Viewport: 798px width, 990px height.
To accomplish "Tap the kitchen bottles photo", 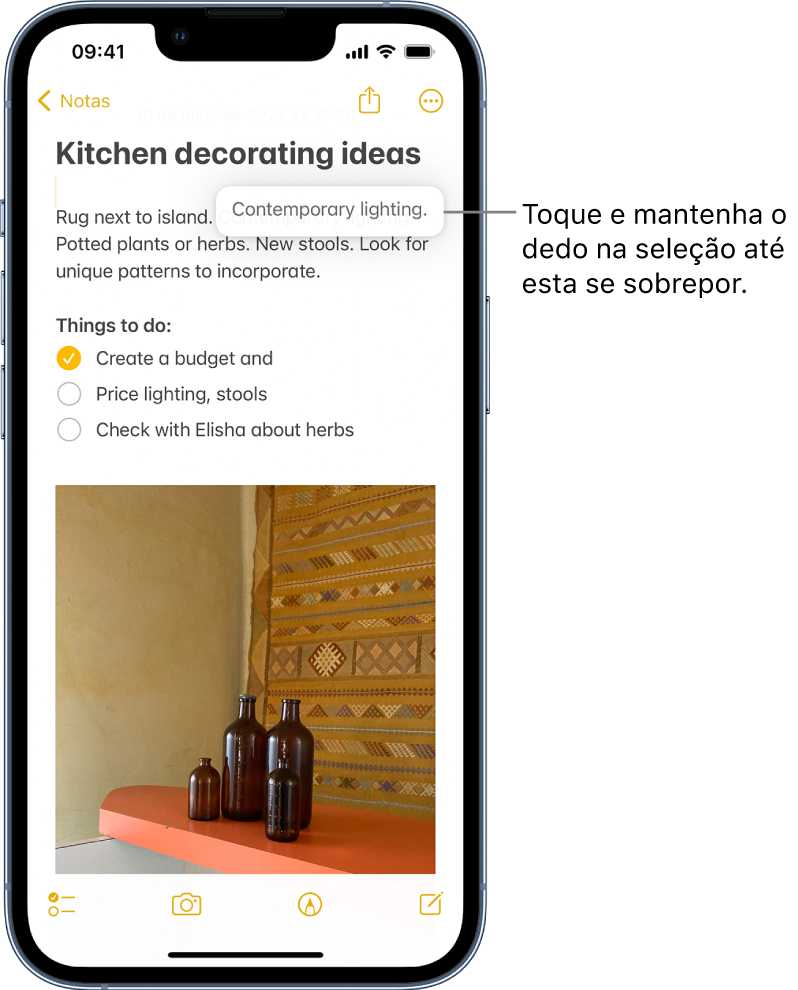I will (245, 678).
